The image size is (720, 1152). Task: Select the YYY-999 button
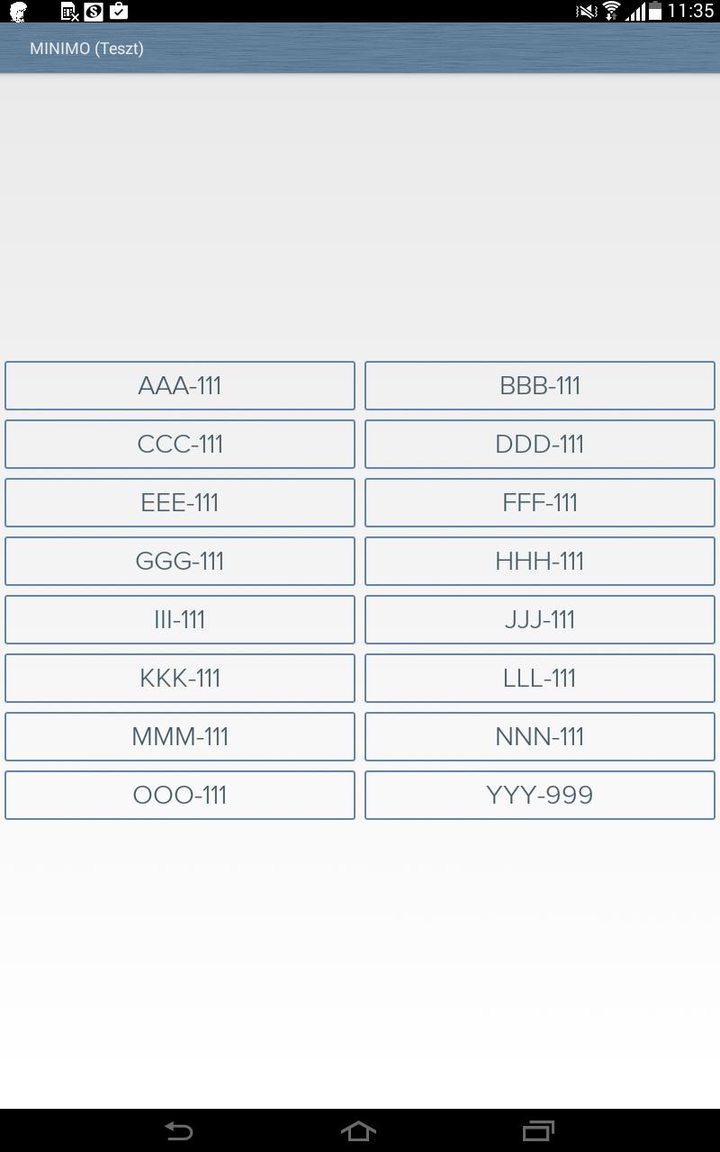click(540, 795)
